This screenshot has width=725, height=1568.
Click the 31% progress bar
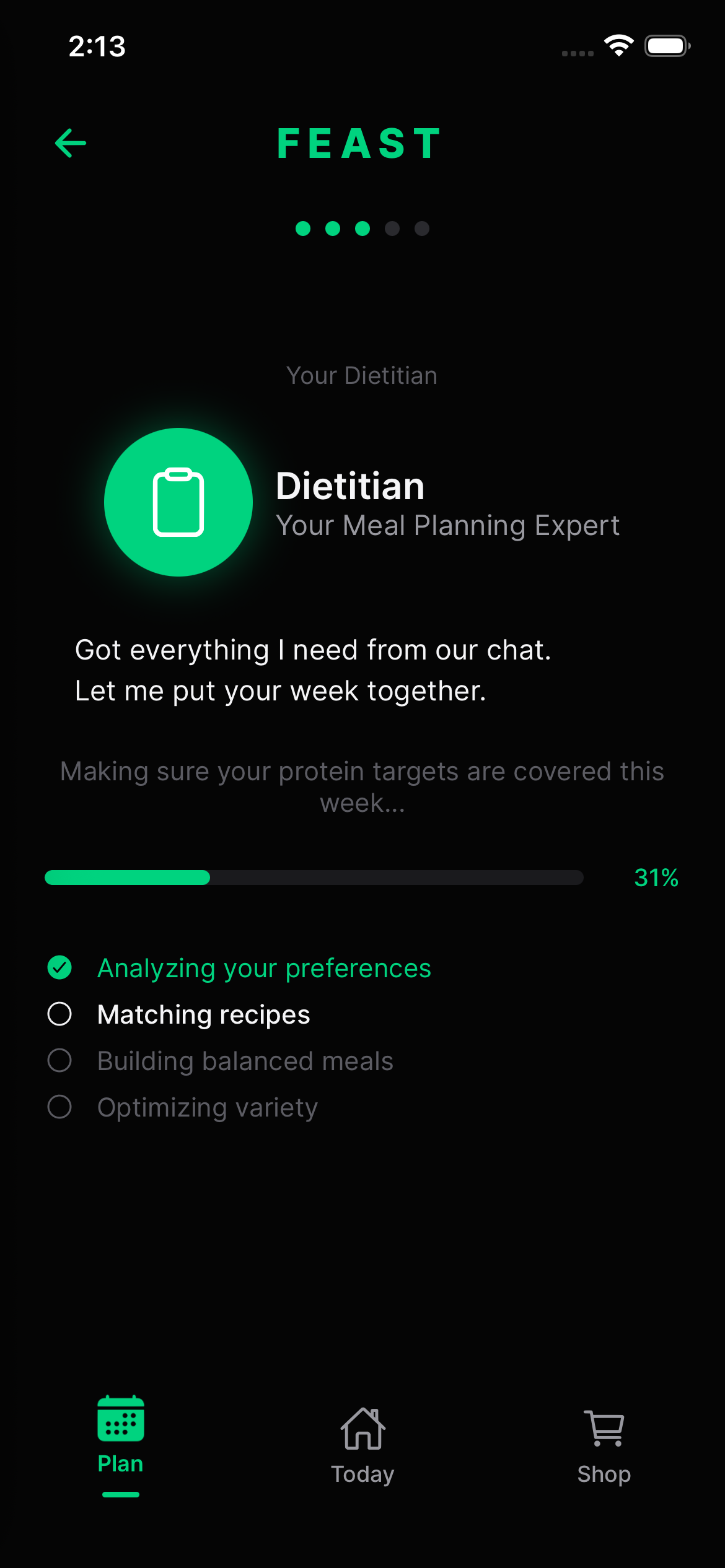coord(314,878)
